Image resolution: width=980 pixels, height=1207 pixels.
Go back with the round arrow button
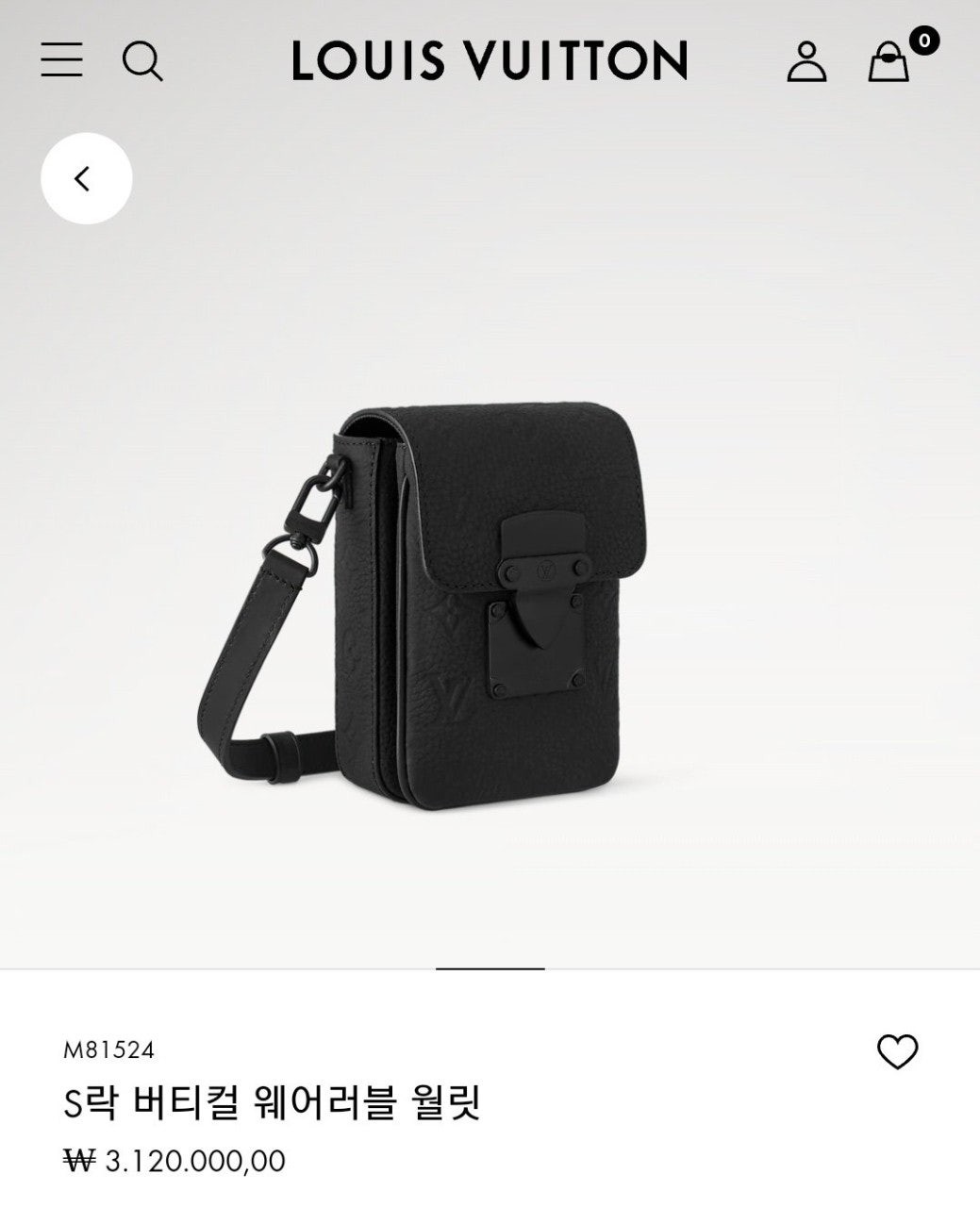(86, 178)
